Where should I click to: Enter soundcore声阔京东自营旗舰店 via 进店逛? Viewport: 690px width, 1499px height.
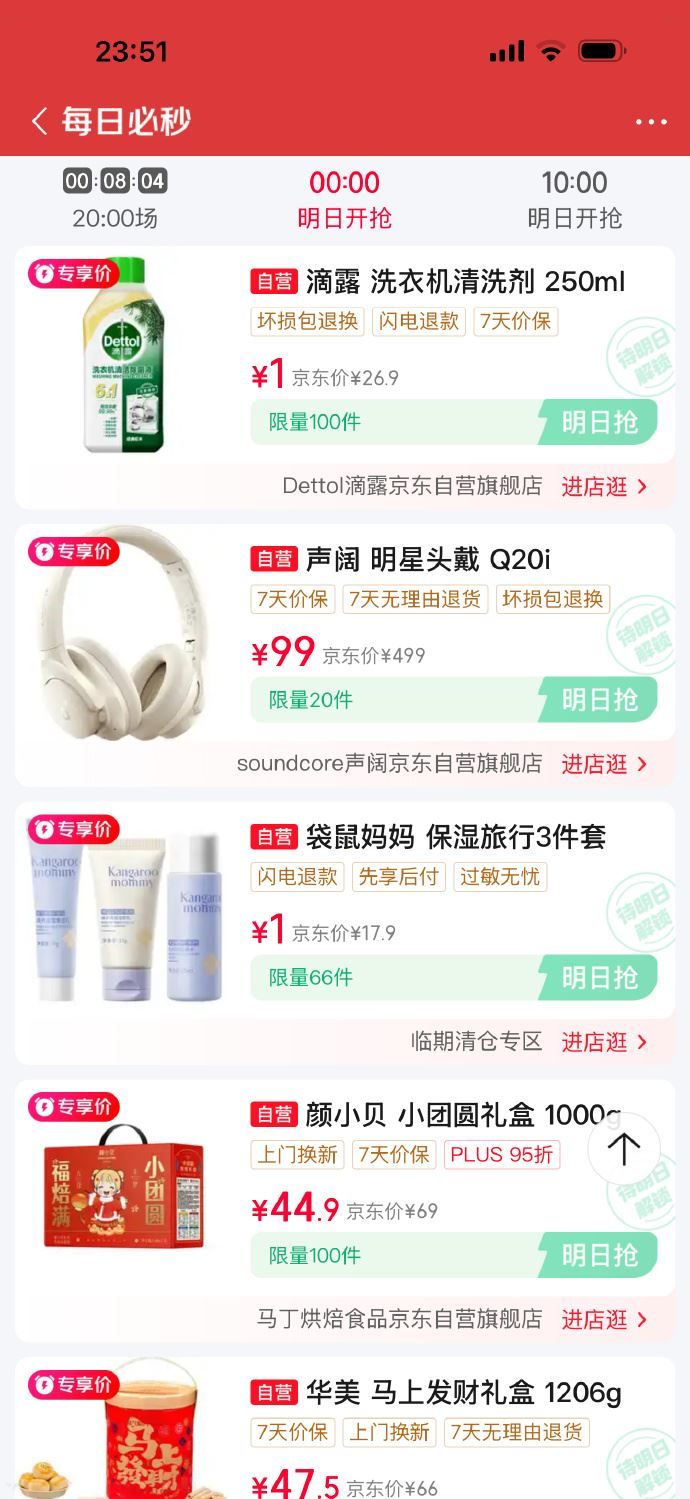click(604, 765)
